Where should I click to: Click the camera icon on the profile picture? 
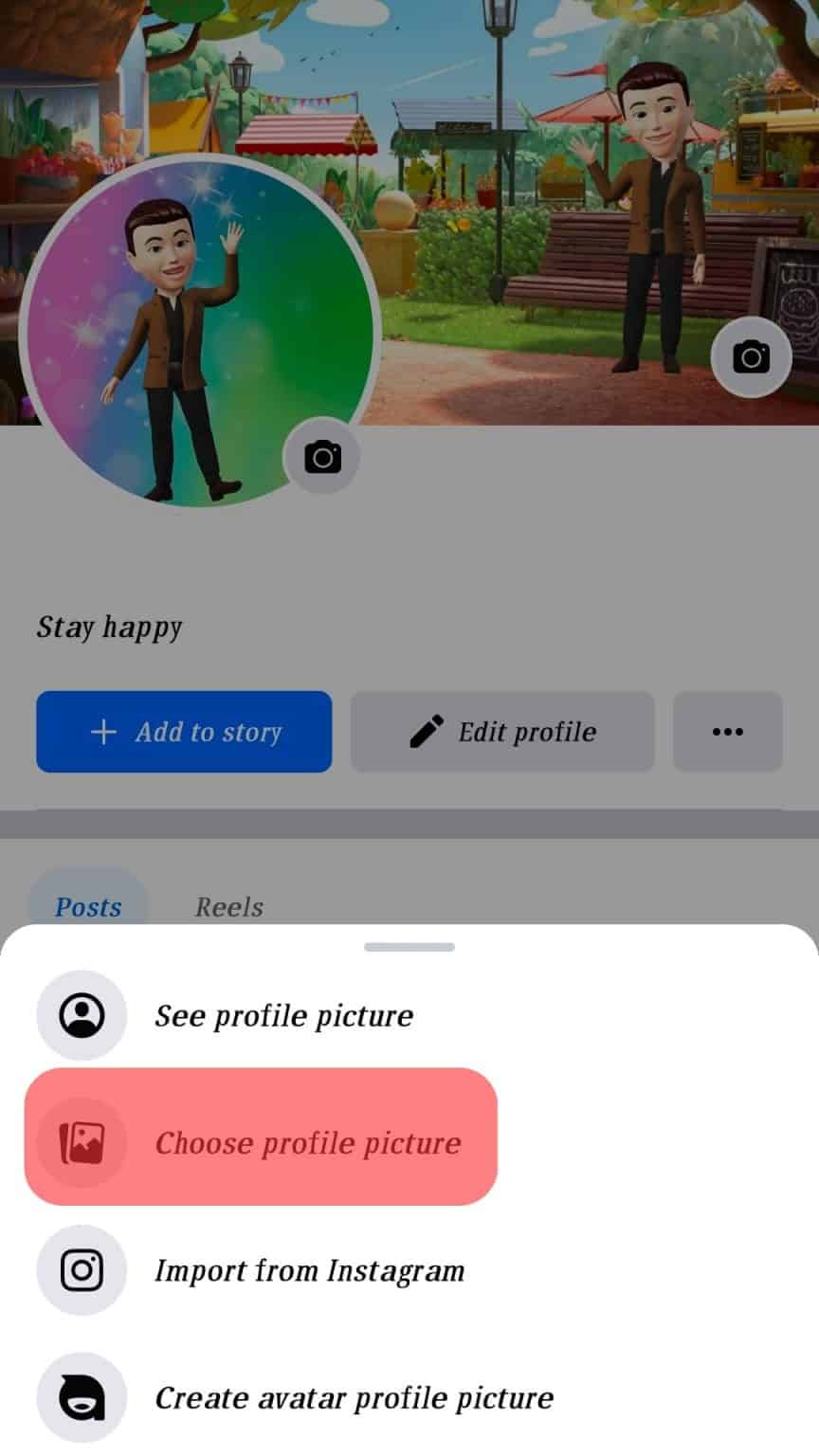320,456
